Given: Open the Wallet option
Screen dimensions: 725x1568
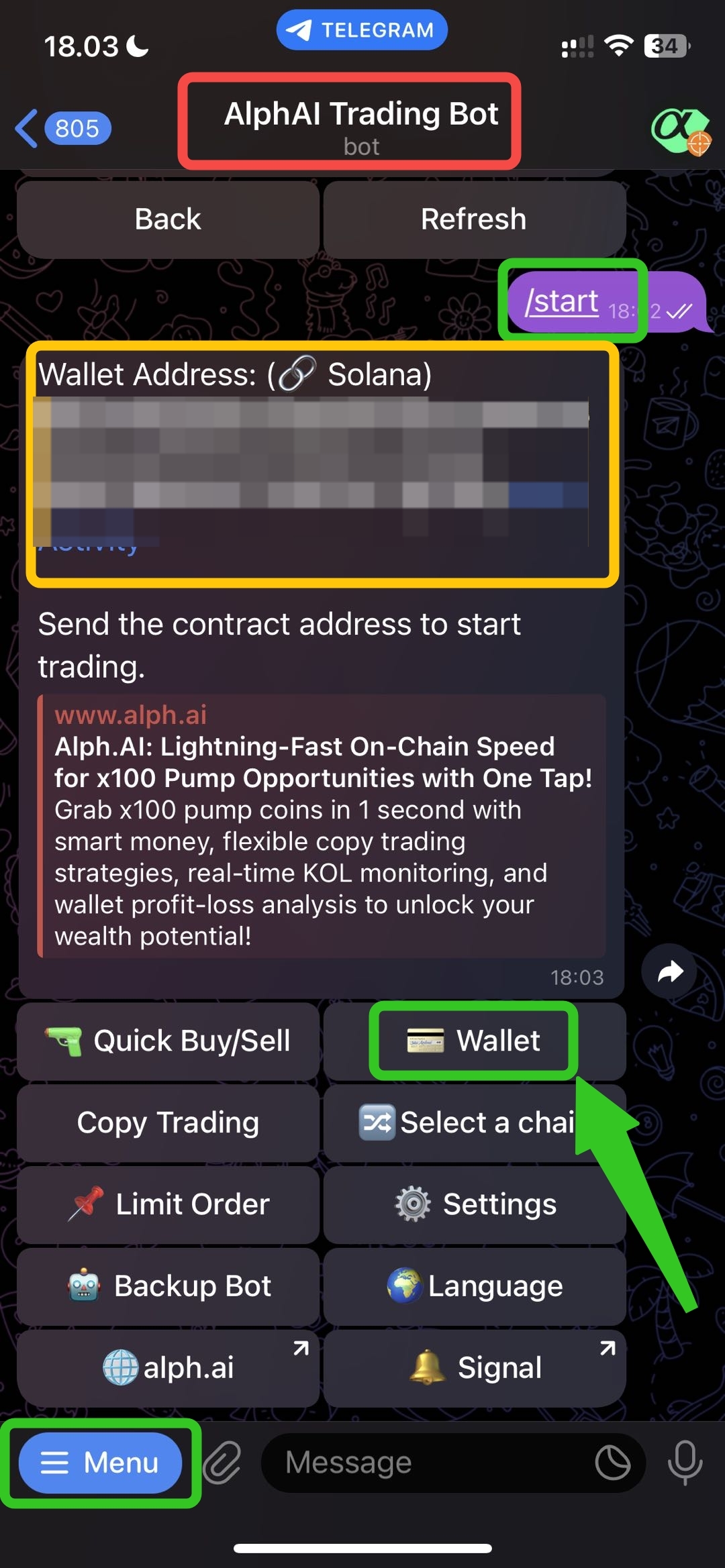Looking at the screenshot, I should click(474, 1041).
